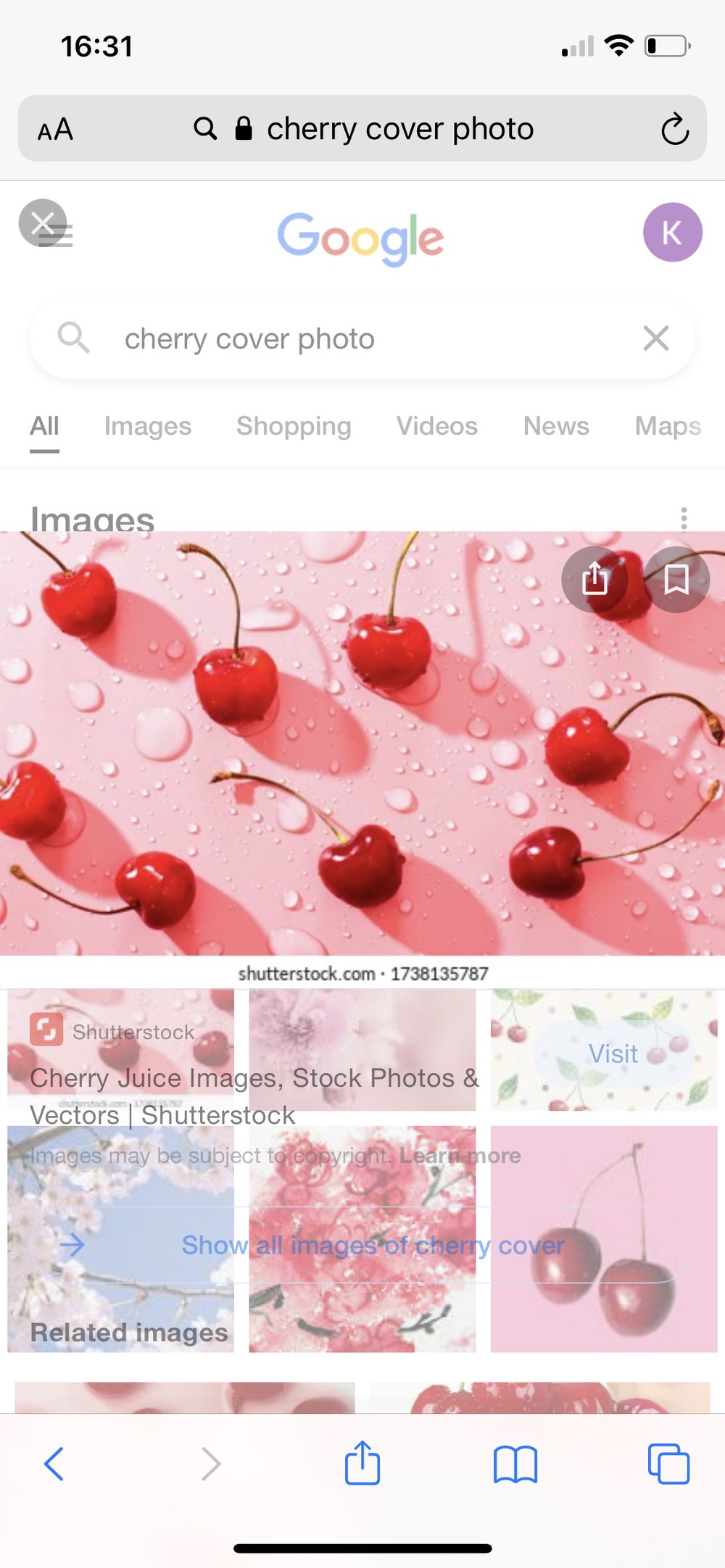Clear the Google search query
The height and width of the screenshot is (1568, 725).
656,338
